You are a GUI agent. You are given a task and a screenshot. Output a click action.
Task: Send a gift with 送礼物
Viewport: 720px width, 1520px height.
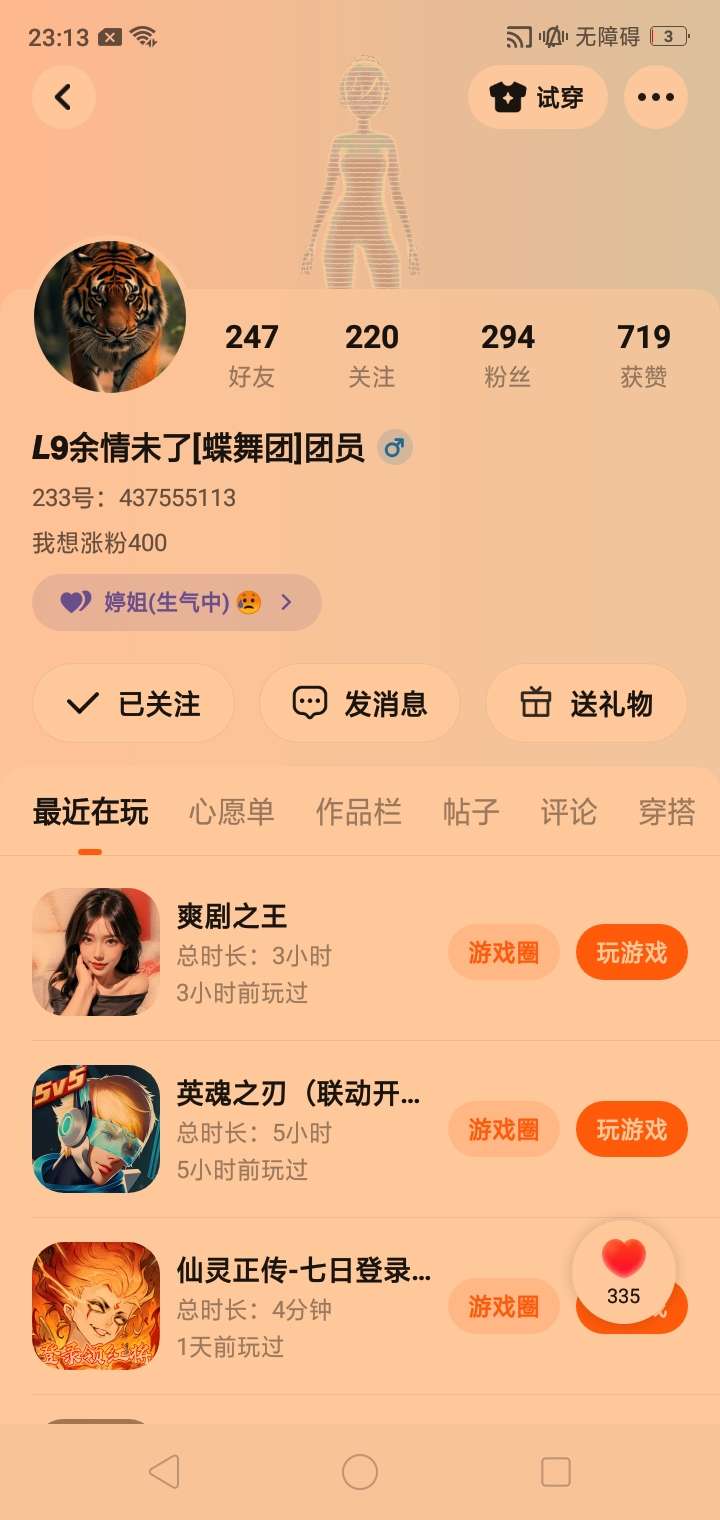coord(586,703)
